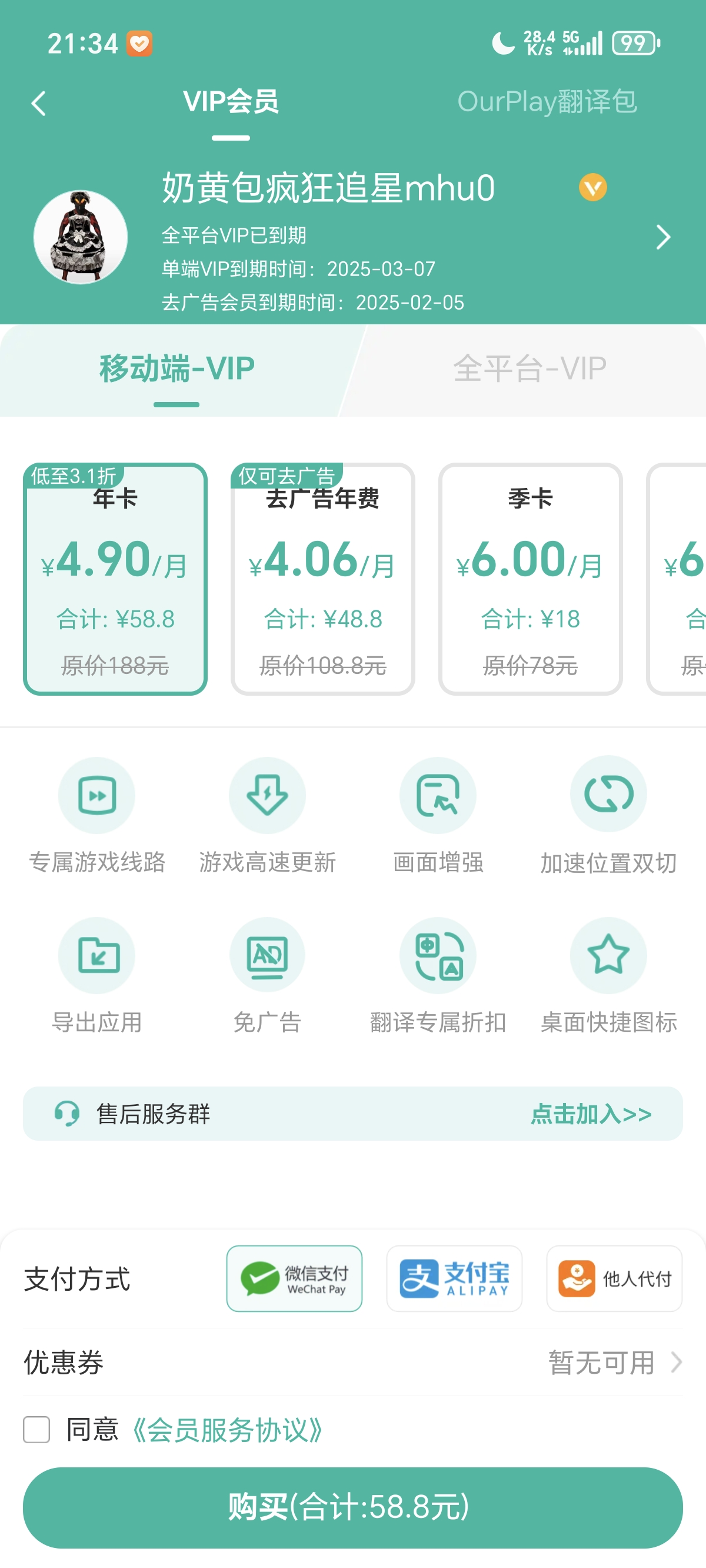Open the 《会员服务协议》 link
Screen dimensions: 706x1568
[x=227, y=1429]
